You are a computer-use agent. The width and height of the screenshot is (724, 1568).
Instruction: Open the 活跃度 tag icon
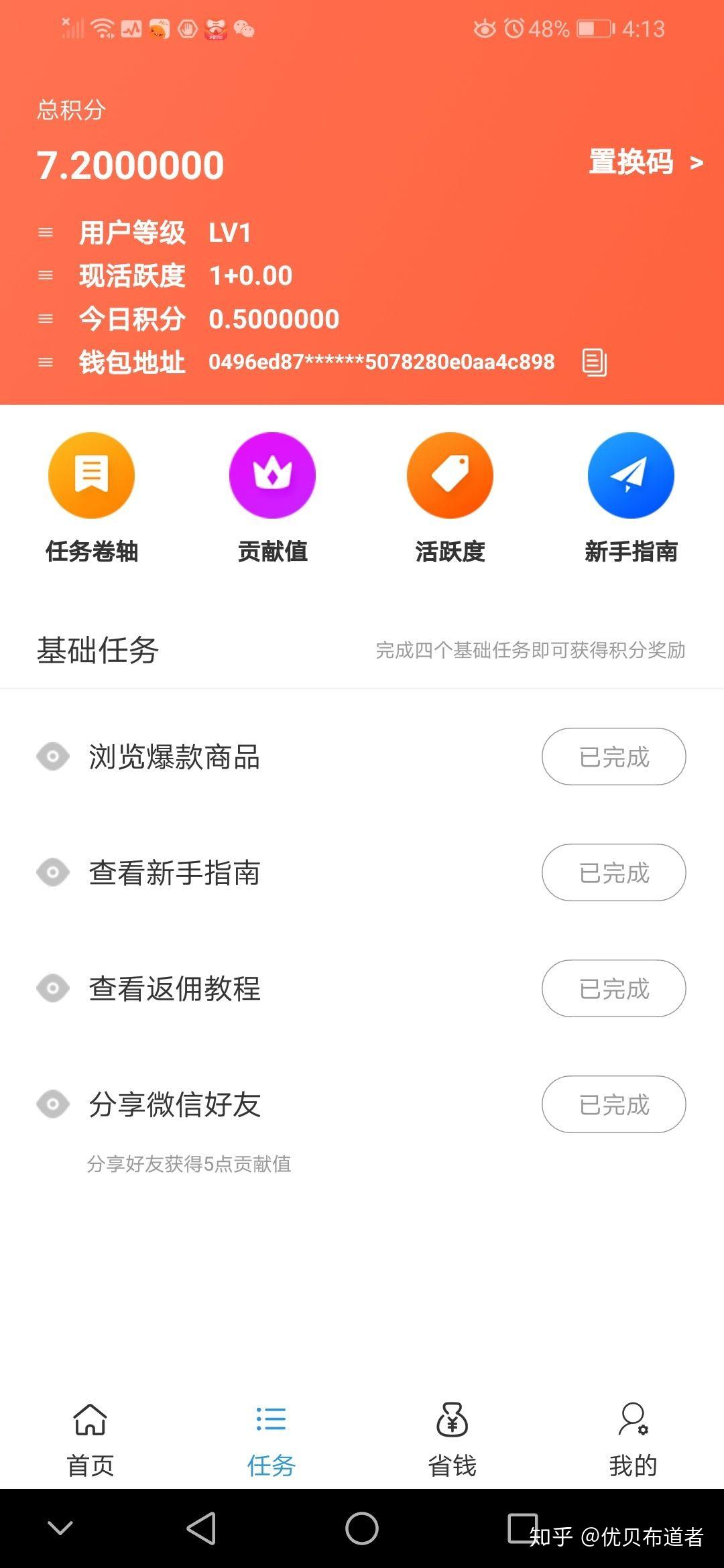(x=450, y=474)
